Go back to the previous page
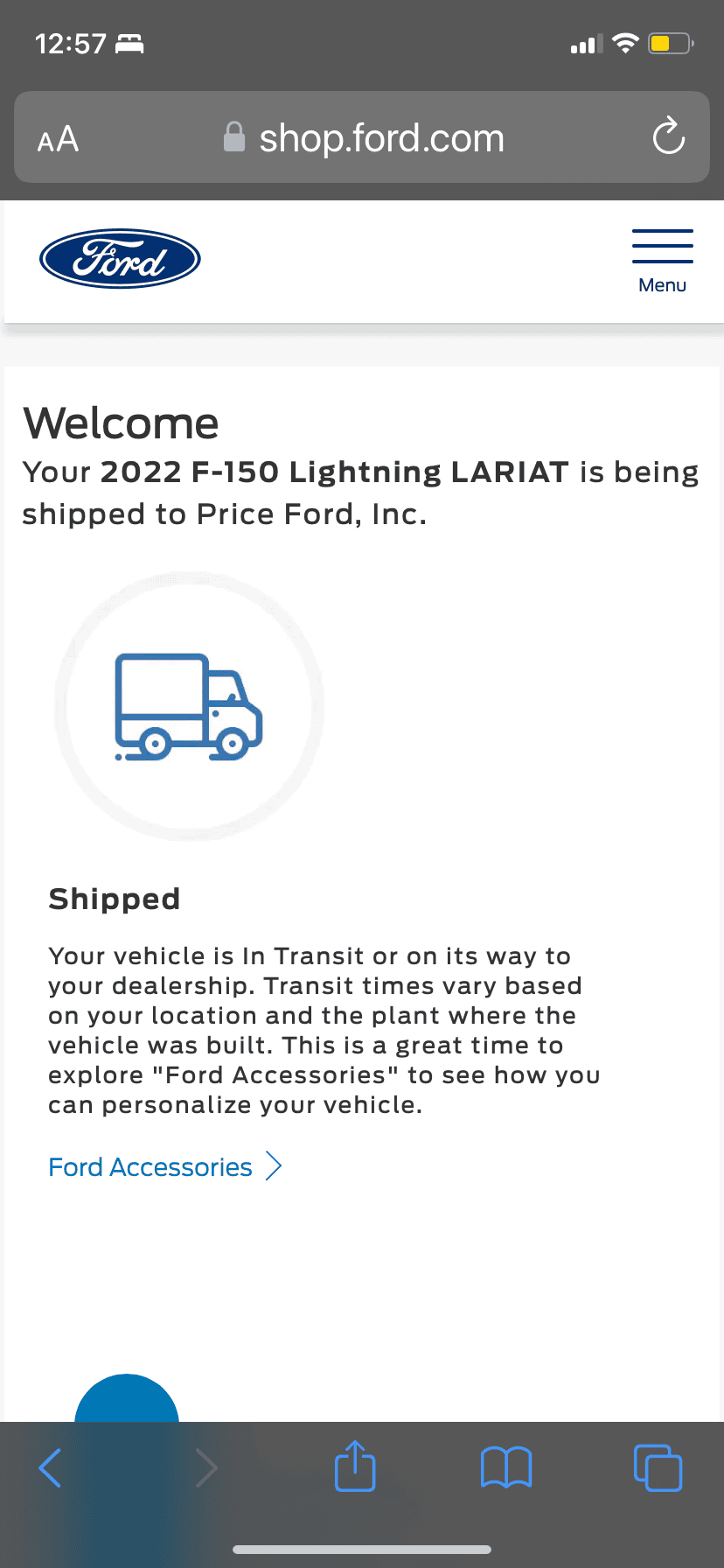This screenshot has height=1568, width=724. [51, 1467]
